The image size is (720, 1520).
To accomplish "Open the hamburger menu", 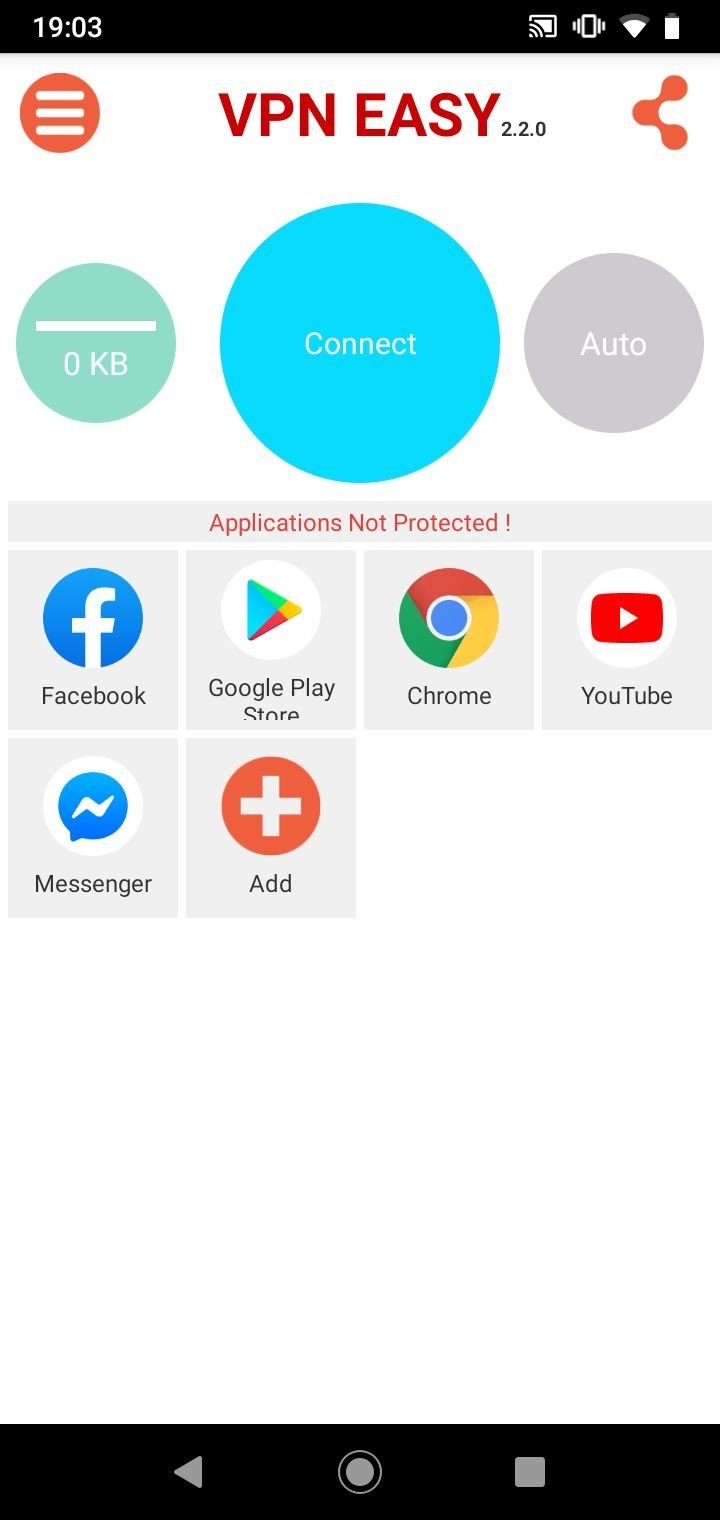I will tap(60, 113).
